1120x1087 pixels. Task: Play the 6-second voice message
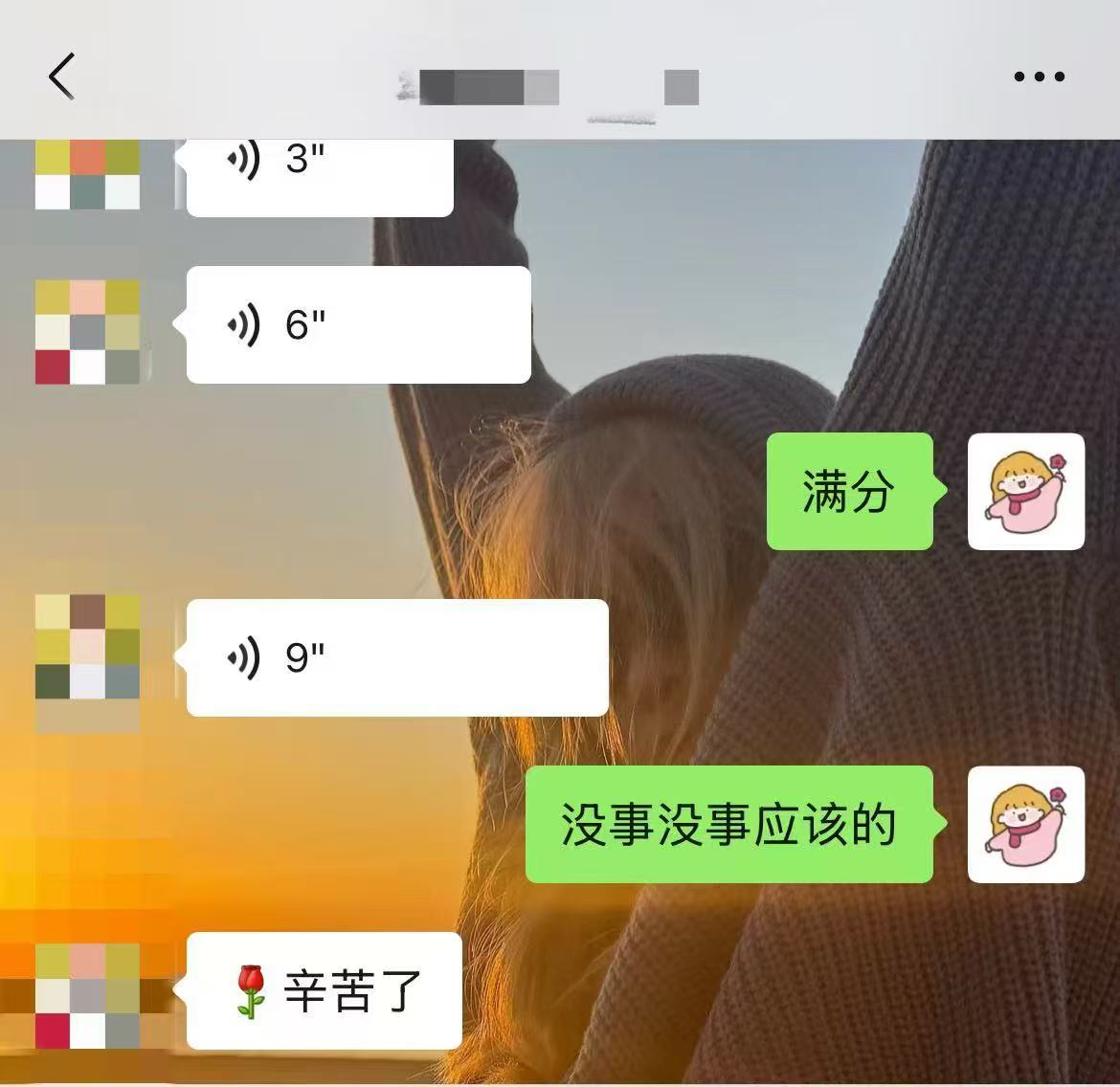pyautogui.click(x=358, y=325)
